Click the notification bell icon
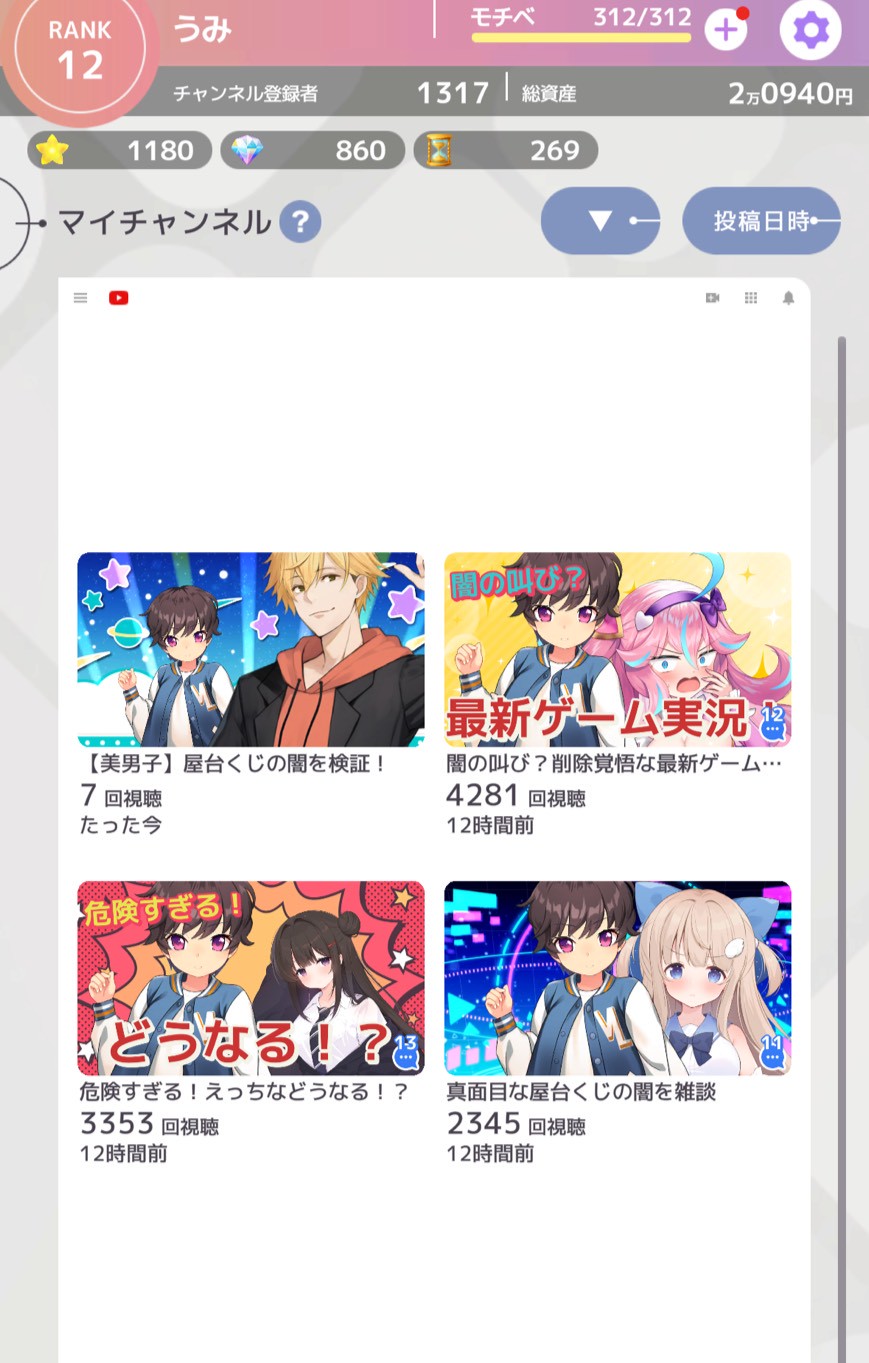 [x=788, y=298]
